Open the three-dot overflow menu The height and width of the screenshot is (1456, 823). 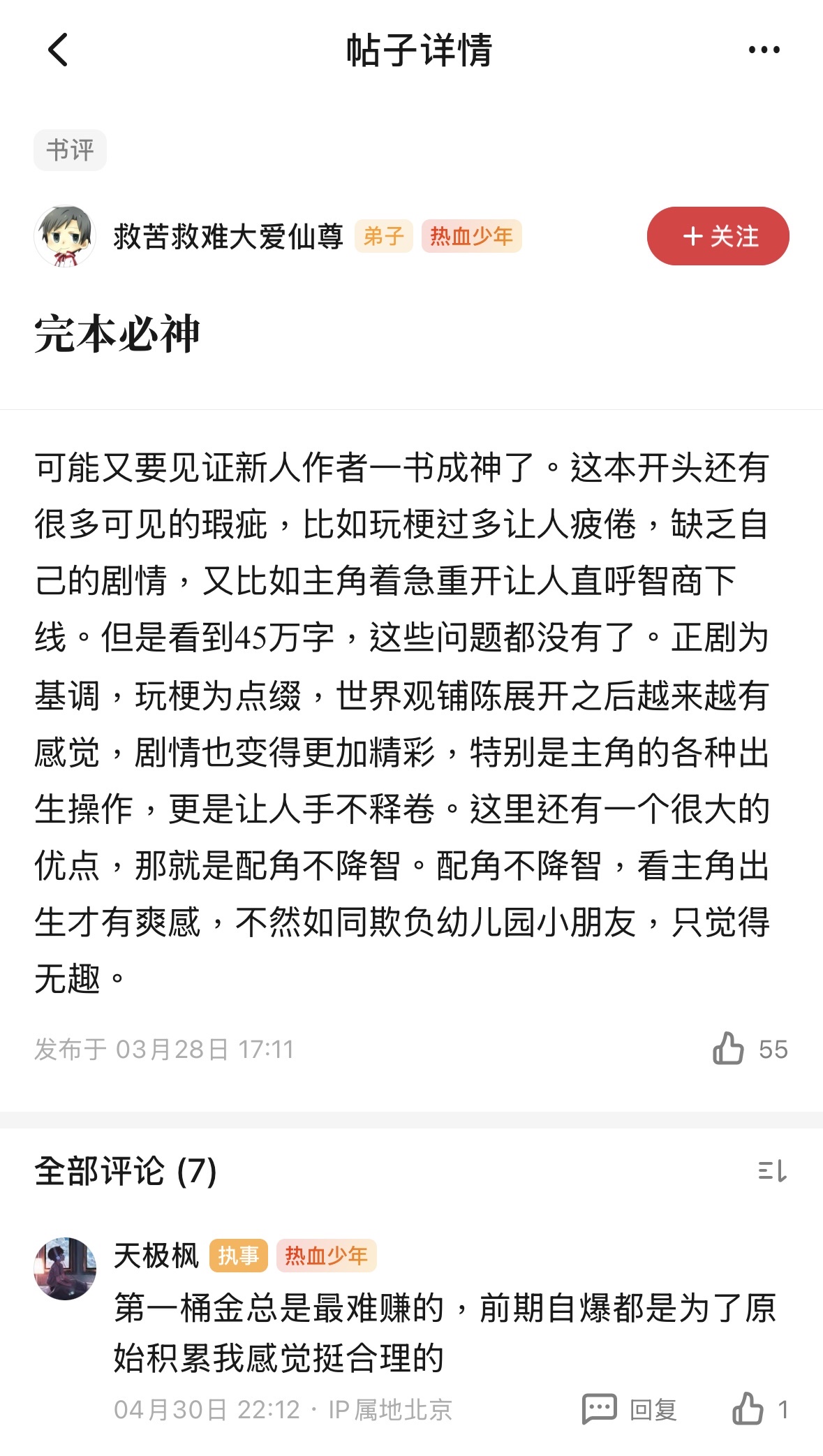(764, 50)
